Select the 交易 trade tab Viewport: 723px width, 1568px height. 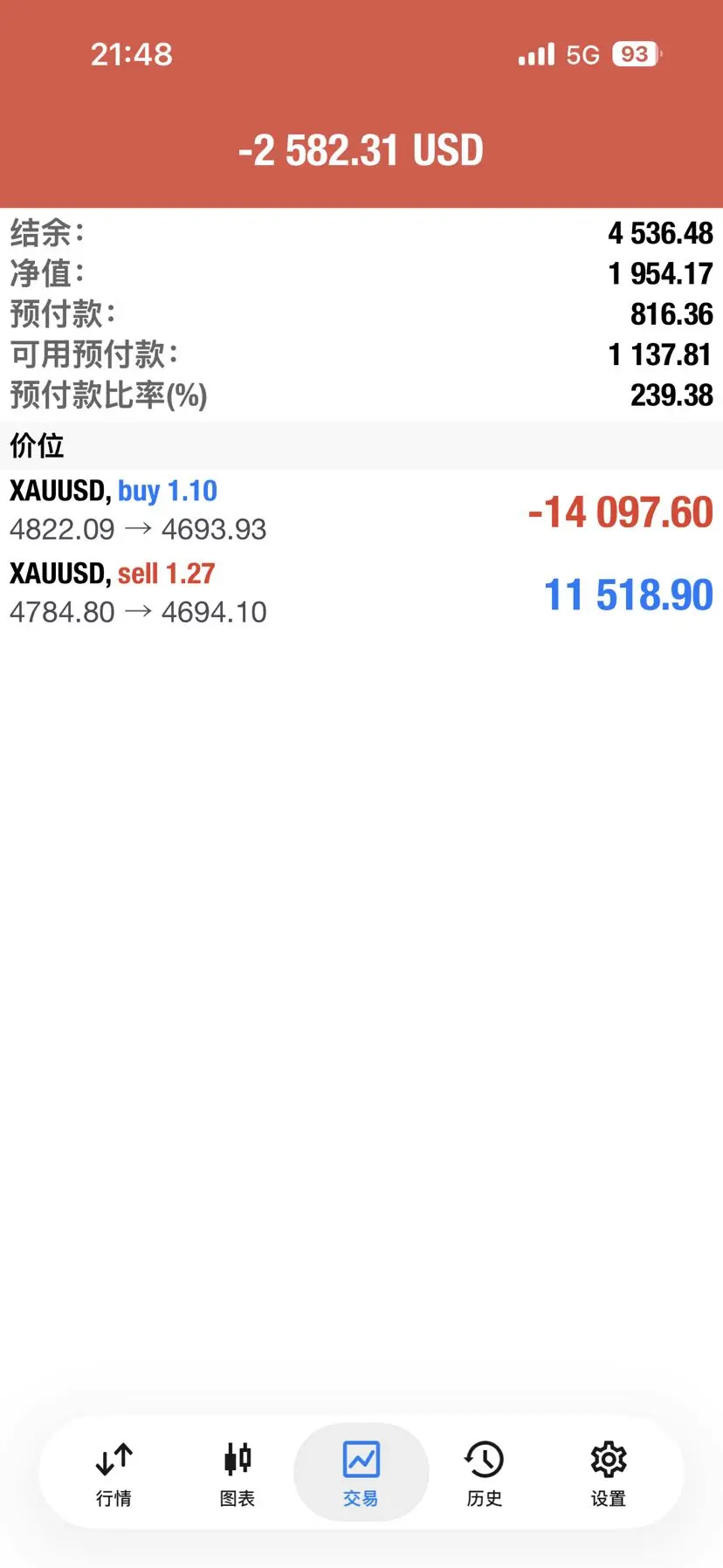click(x=361, y=1472)
